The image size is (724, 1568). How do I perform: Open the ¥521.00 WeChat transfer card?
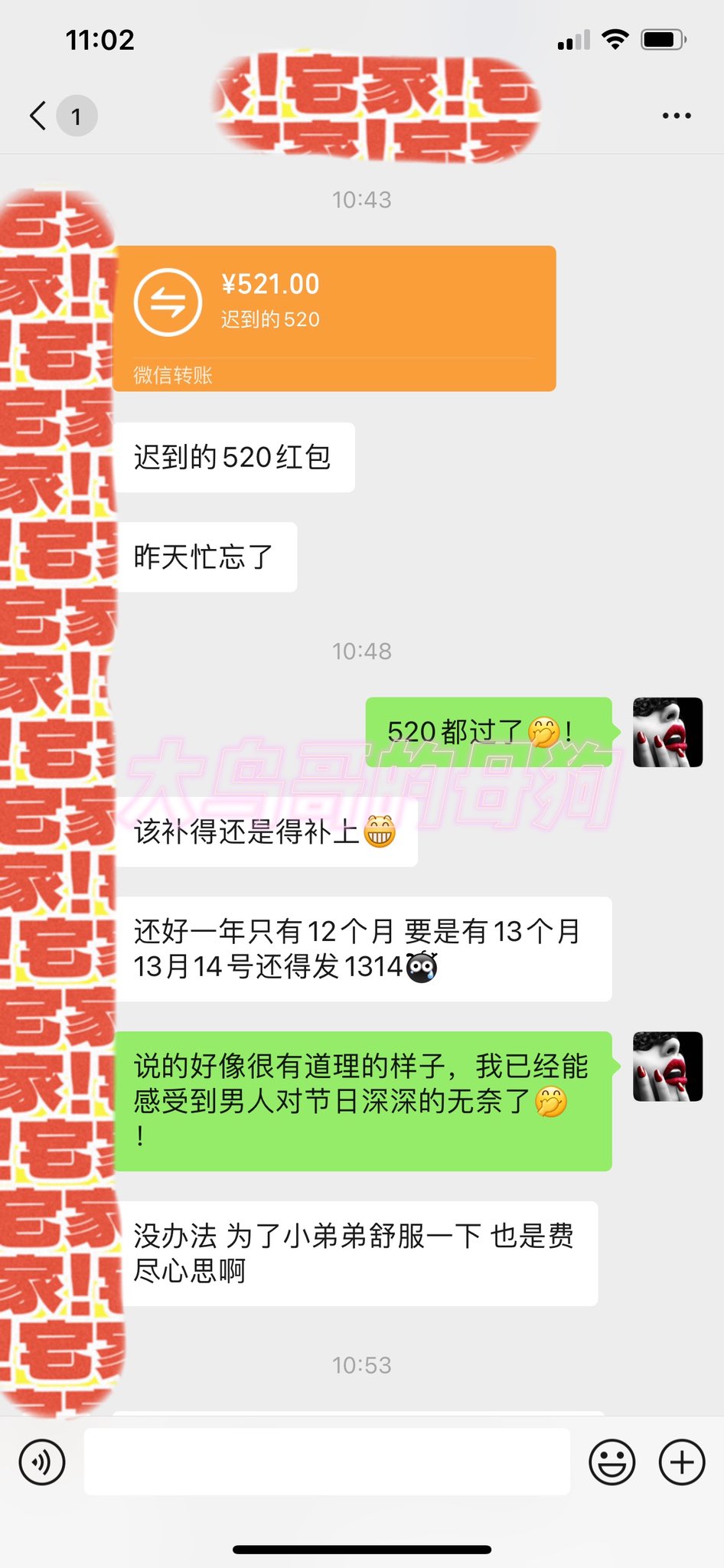[x=334, y=318]
